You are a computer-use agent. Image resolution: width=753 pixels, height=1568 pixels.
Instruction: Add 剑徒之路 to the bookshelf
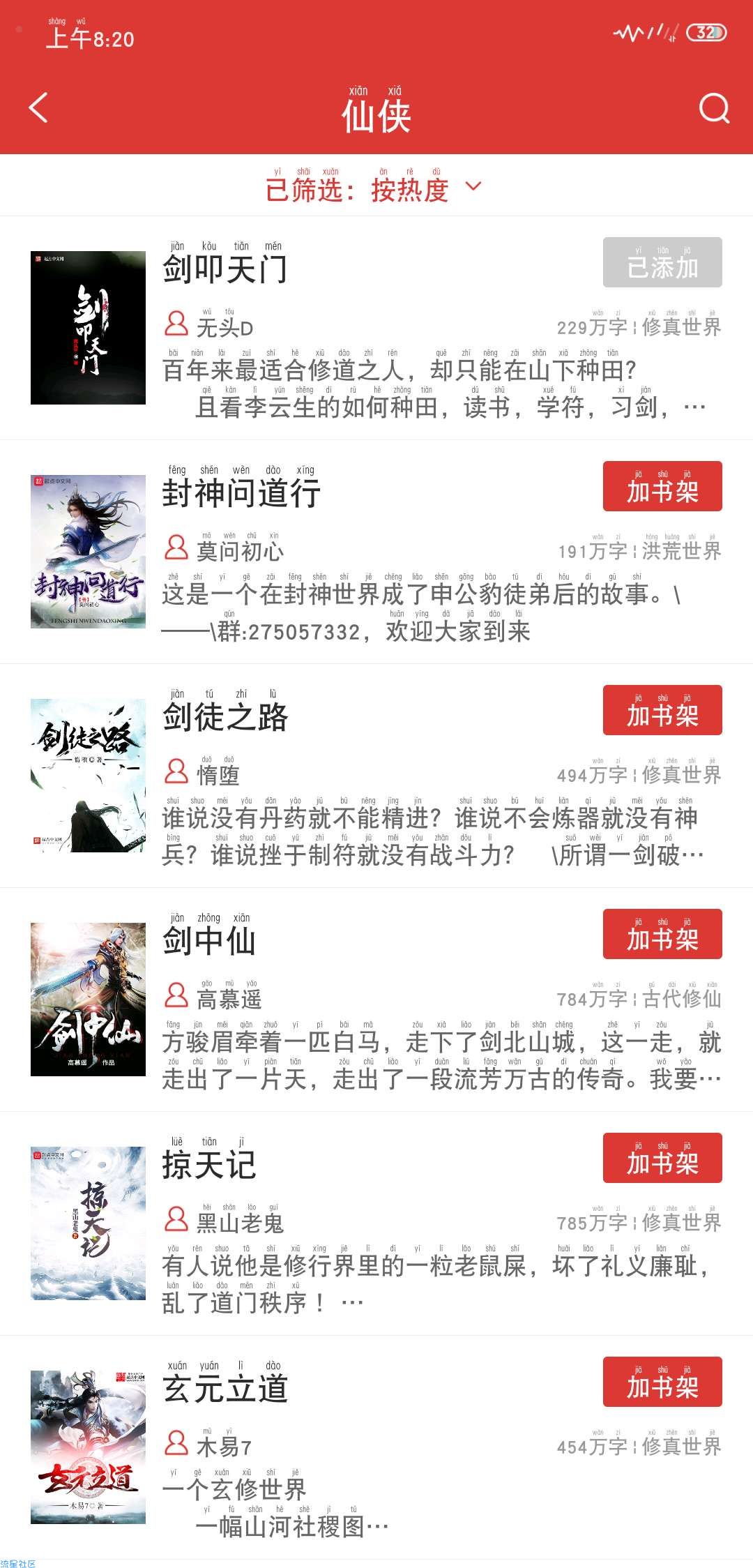(x=662, y=710)
